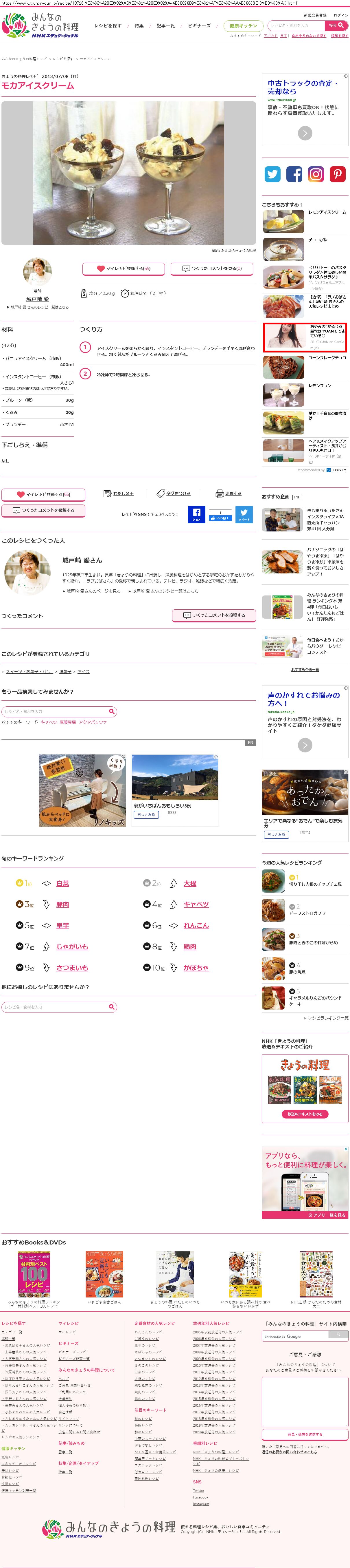Open the Instagram icon in the sidebar
350x1568 pixels.
click(x=316, y=175)
